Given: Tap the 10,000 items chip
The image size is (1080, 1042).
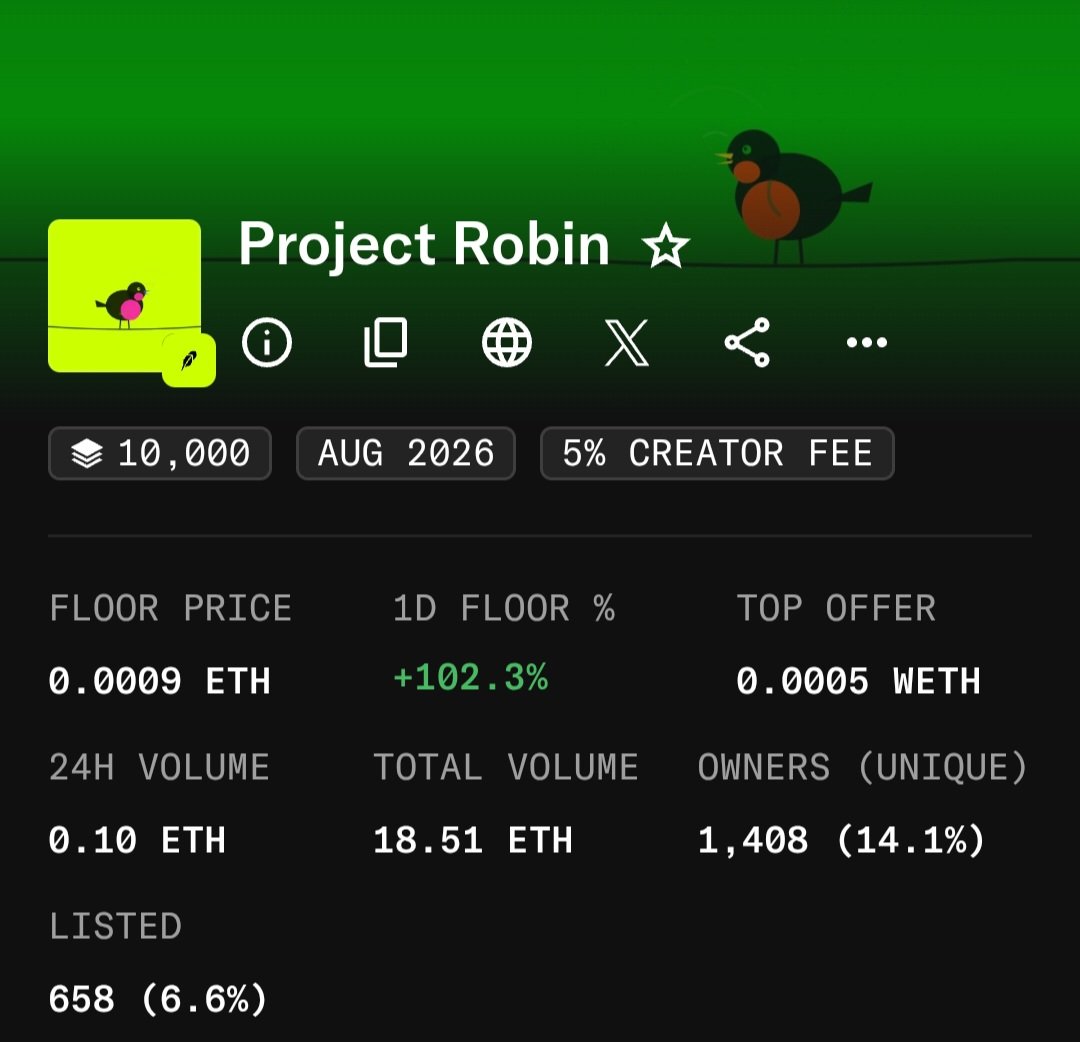Looking at the screenshot, I should pos(160,453).
